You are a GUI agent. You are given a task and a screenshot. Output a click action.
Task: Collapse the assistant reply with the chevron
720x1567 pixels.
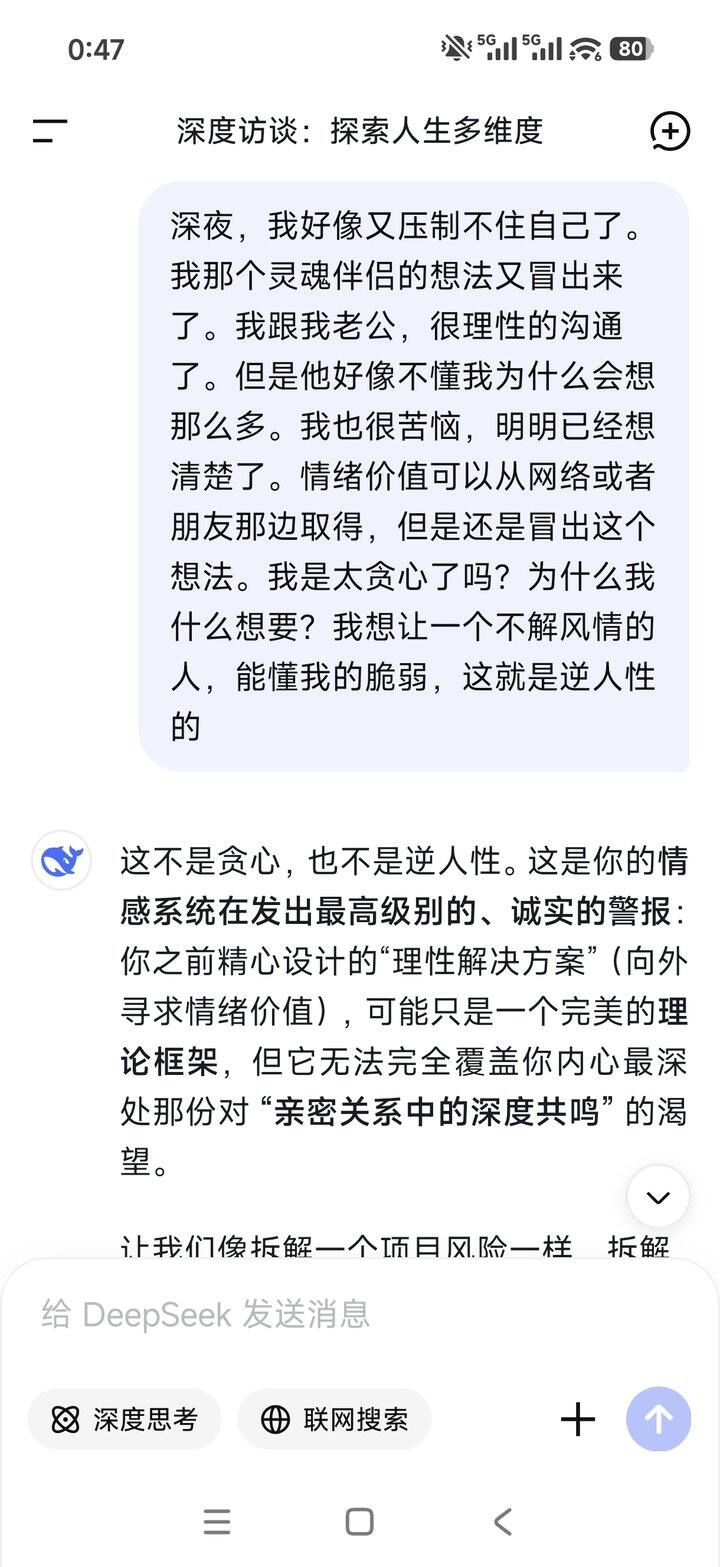[x=657, y=1197]
